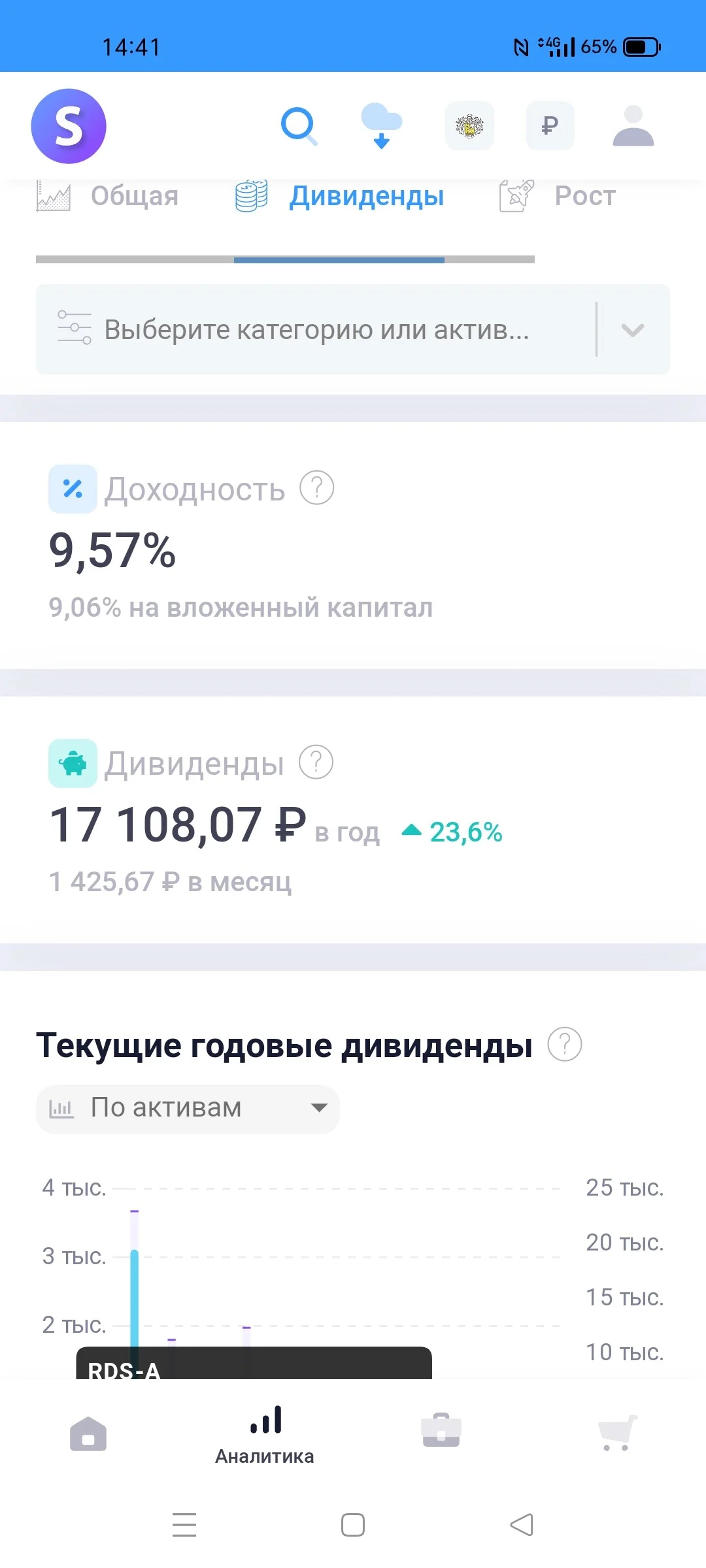Select the Дивиденды tab
The height and width of the screenshot is (1568, 706).
(x=340, y=196)
